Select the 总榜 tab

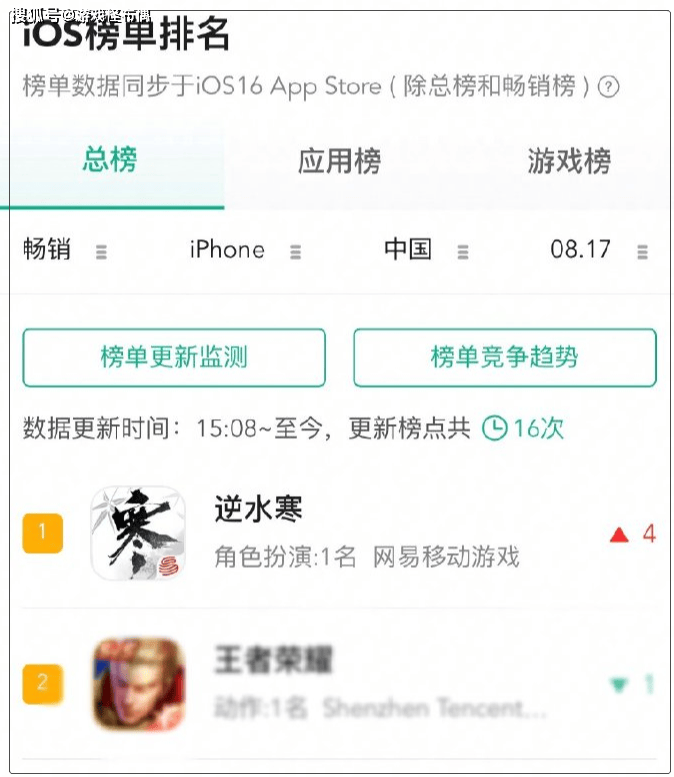110,160
